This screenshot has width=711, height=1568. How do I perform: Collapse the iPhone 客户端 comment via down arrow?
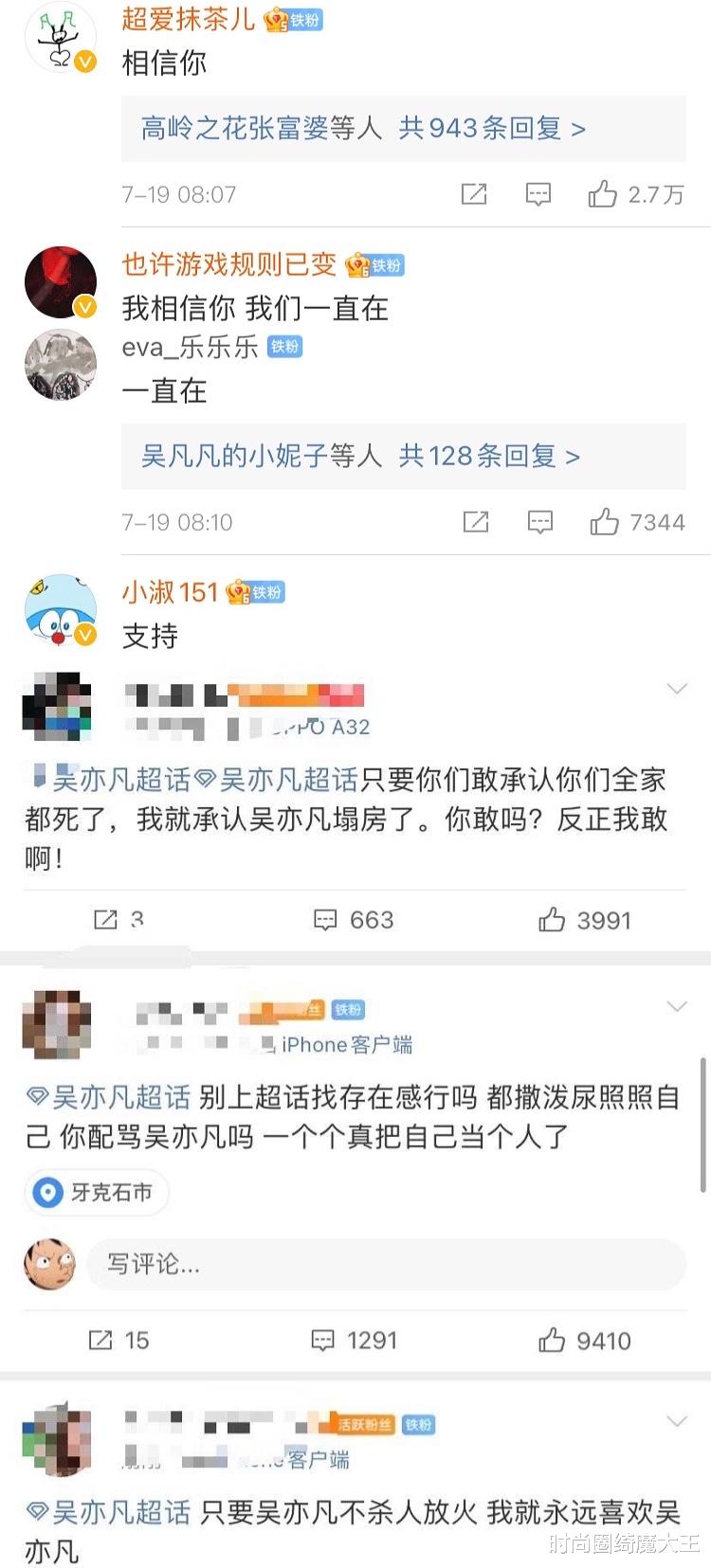[x=678, y=1008]
